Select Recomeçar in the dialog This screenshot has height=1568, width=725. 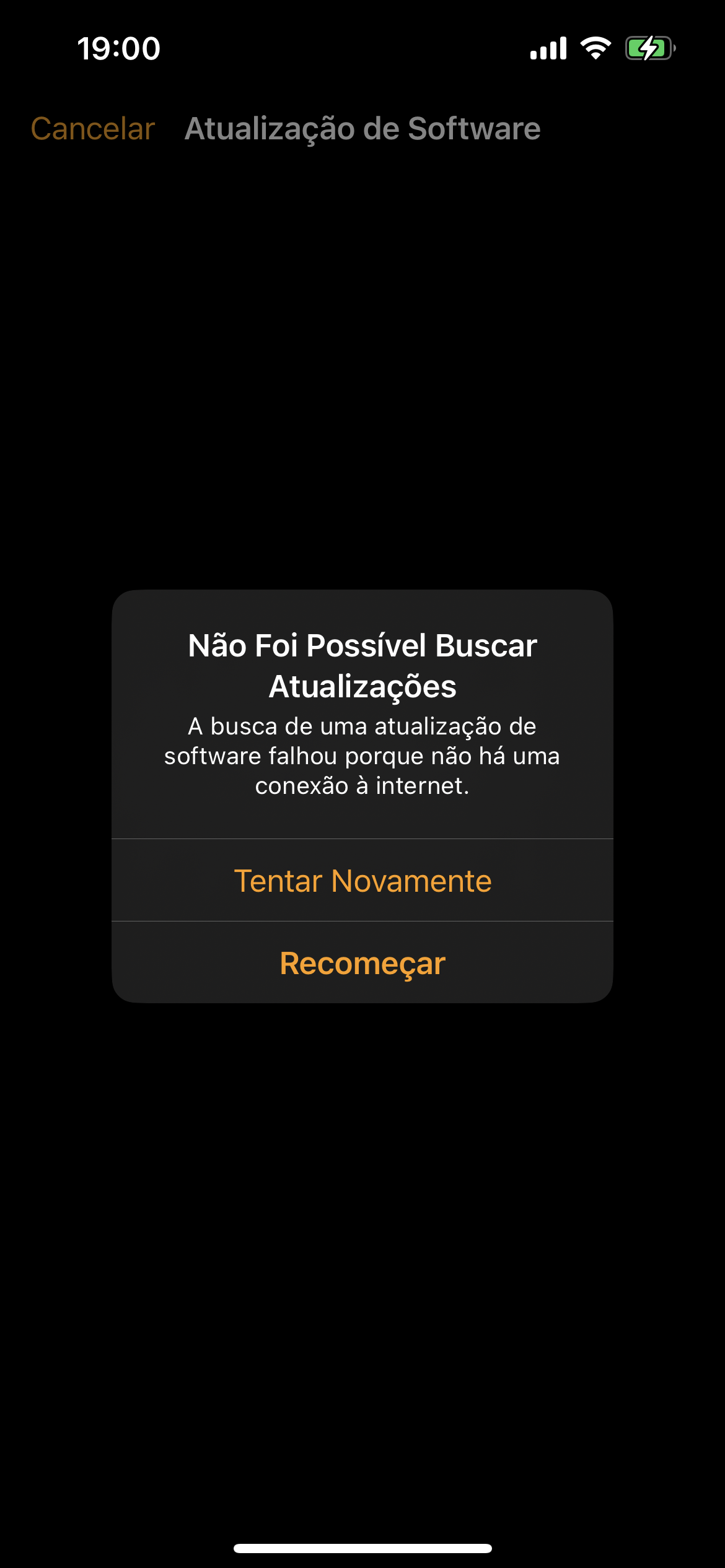[x=362, y=963]
